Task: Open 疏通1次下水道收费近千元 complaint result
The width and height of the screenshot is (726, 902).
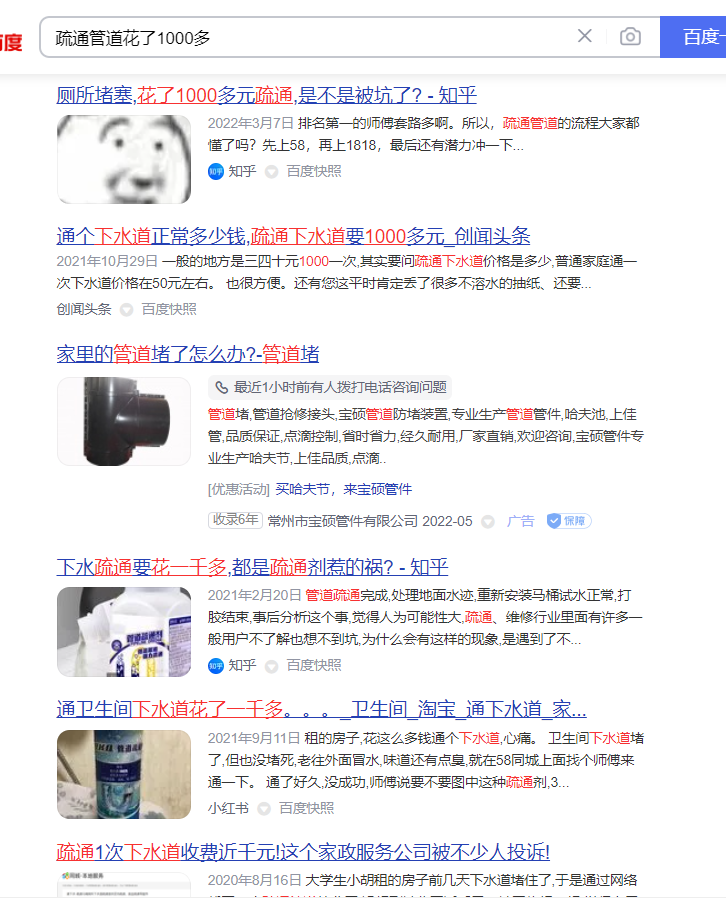Action: click(x=302, y=852)
